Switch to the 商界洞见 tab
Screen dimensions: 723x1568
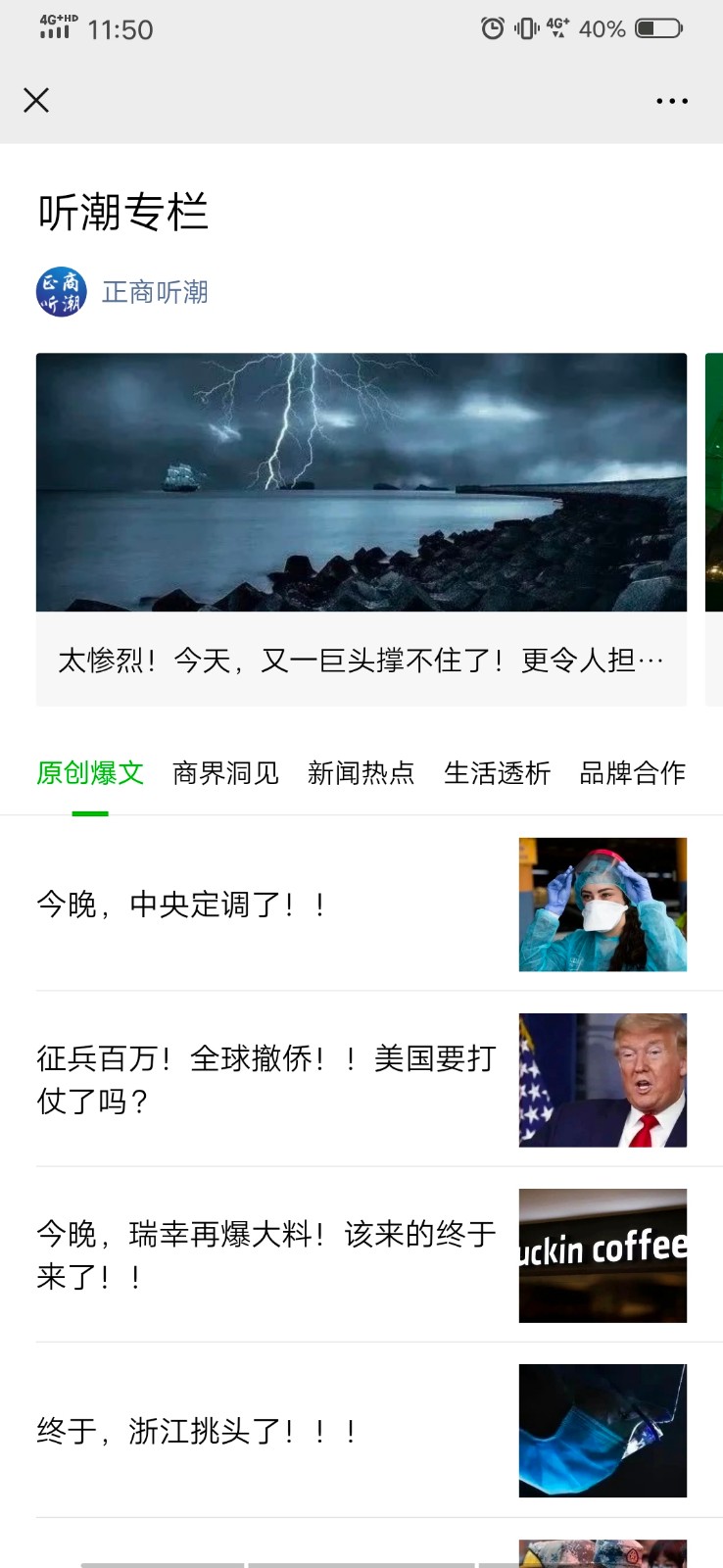tap(225, 773)
